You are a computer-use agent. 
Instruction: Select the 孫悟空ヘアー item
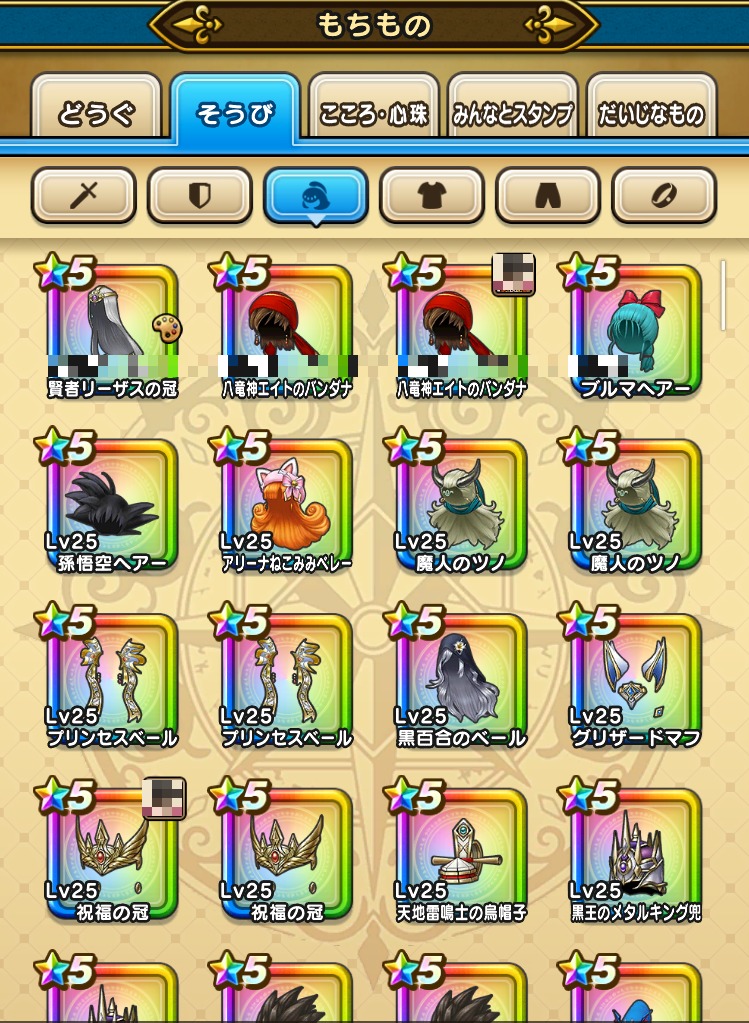point(112,507)
